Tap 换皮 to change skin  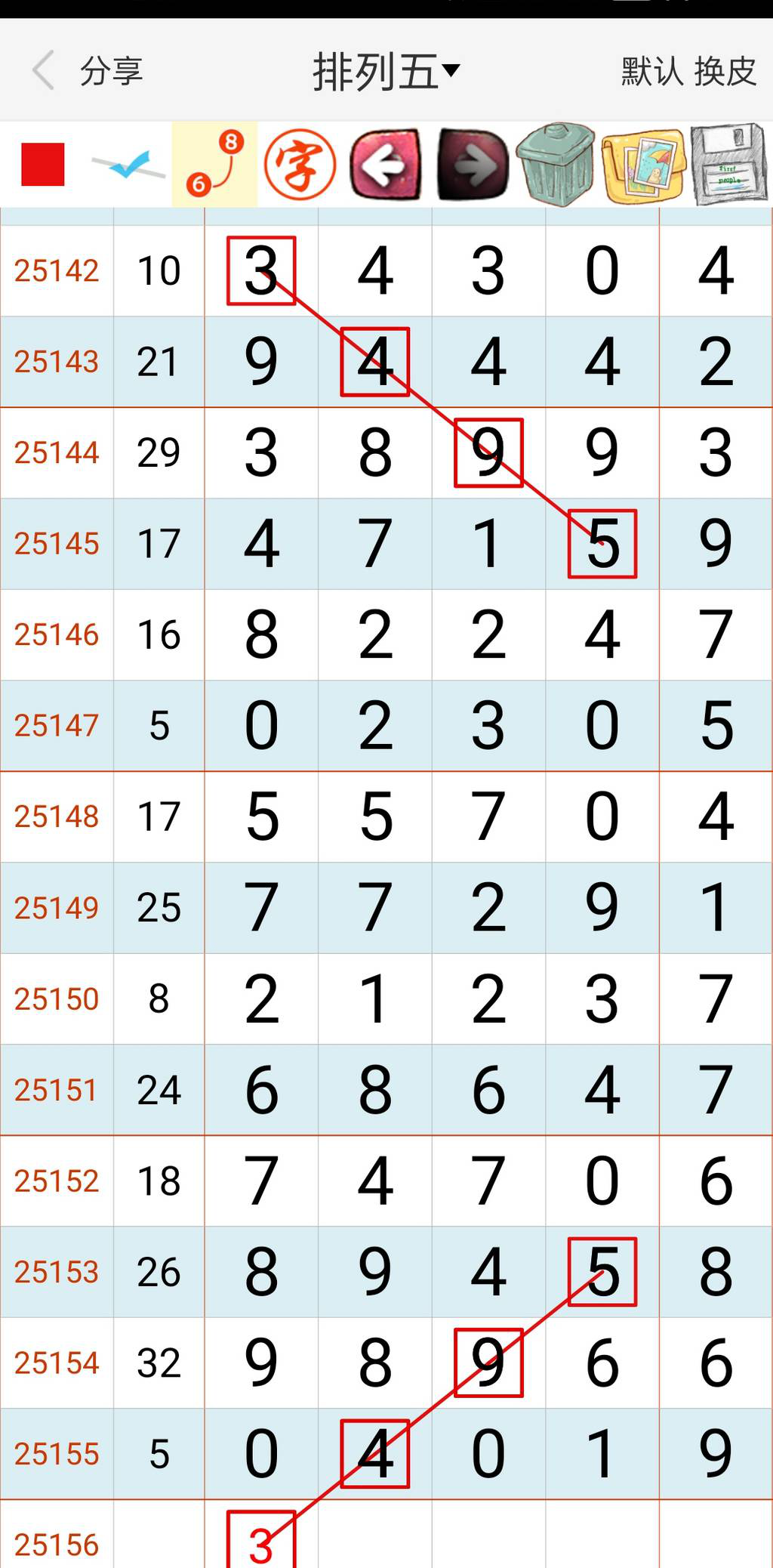[725, 72]
